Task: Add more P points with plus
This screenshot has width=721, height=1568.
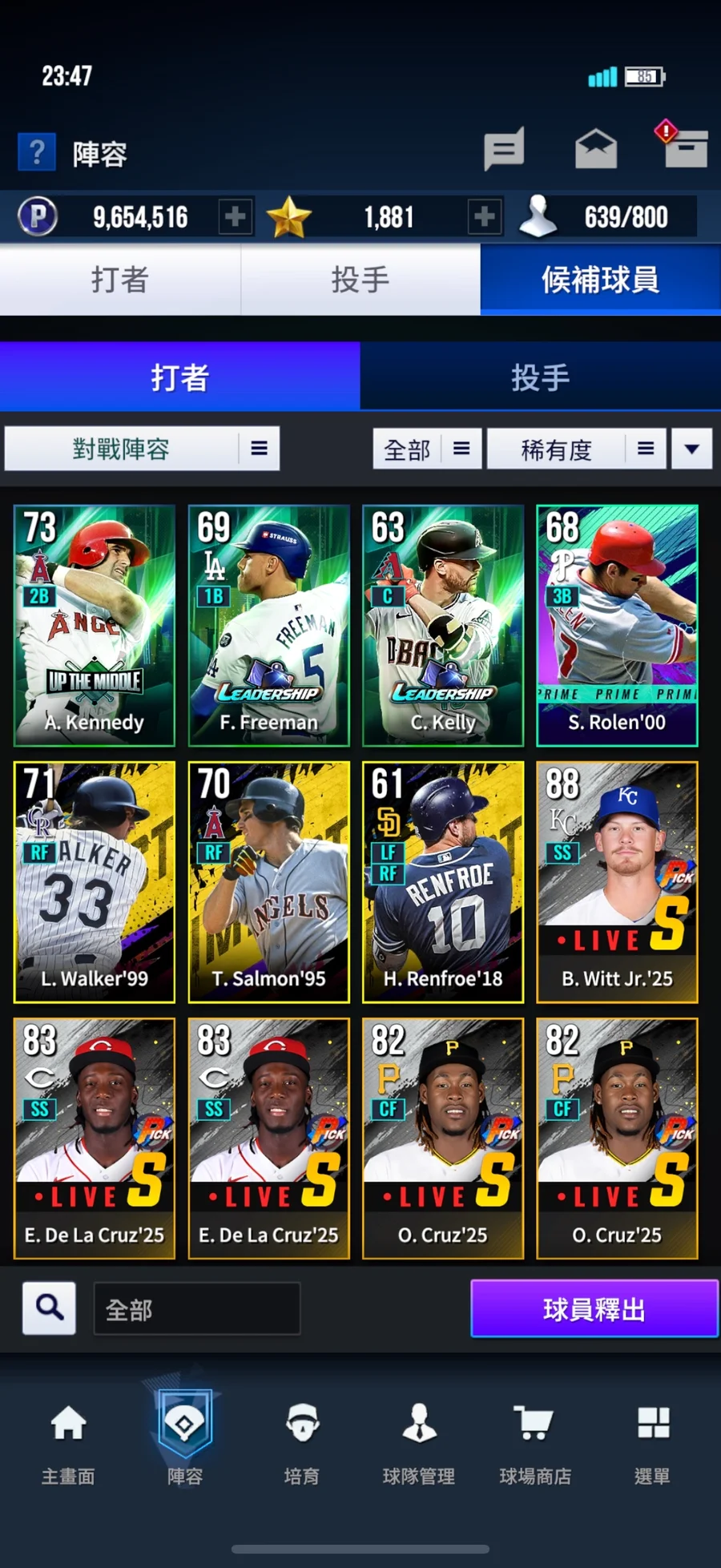Action: click(x=235, y=216)
